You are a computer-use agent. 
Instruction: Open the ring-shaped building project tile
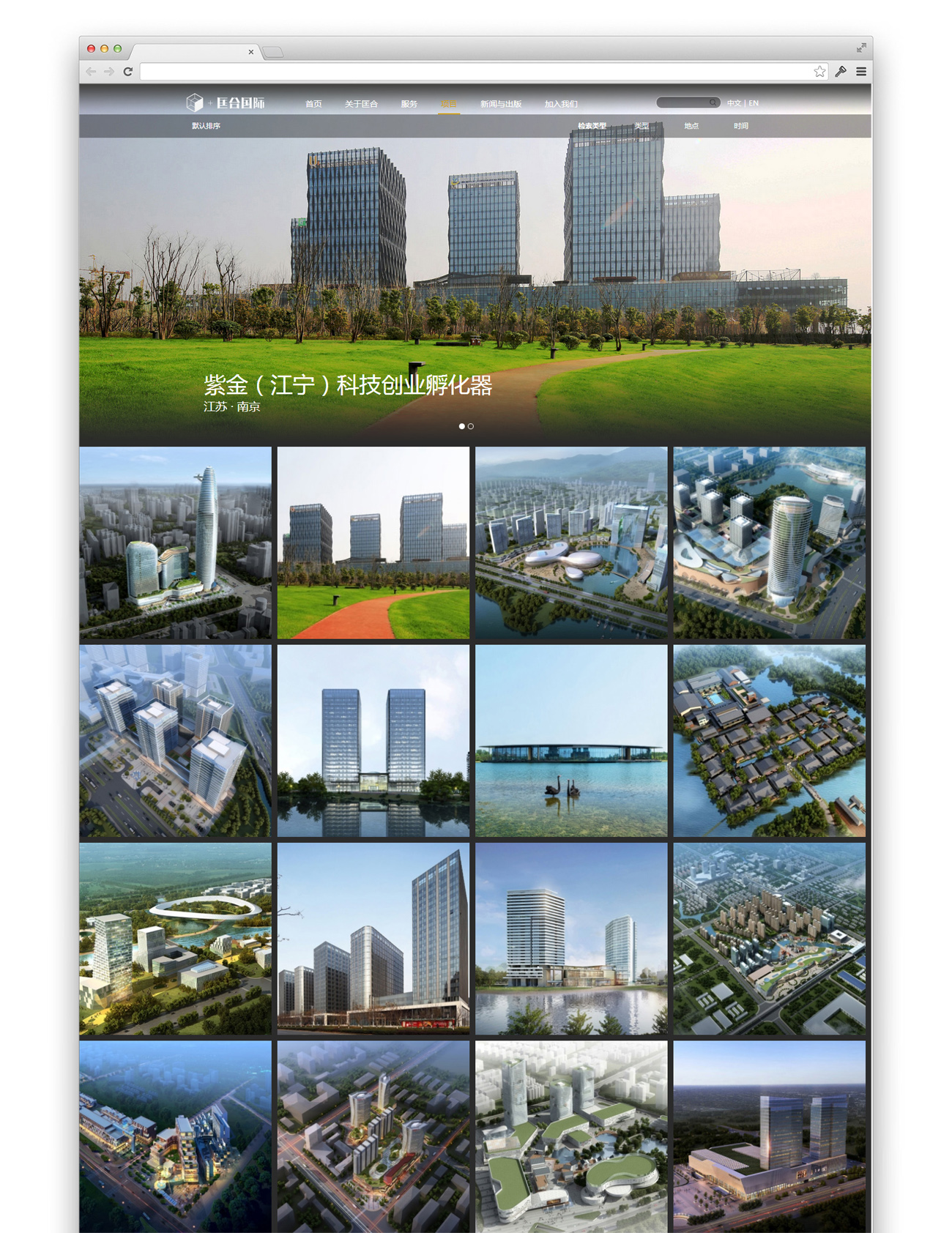pyautogui.click(x=176, y=938)
